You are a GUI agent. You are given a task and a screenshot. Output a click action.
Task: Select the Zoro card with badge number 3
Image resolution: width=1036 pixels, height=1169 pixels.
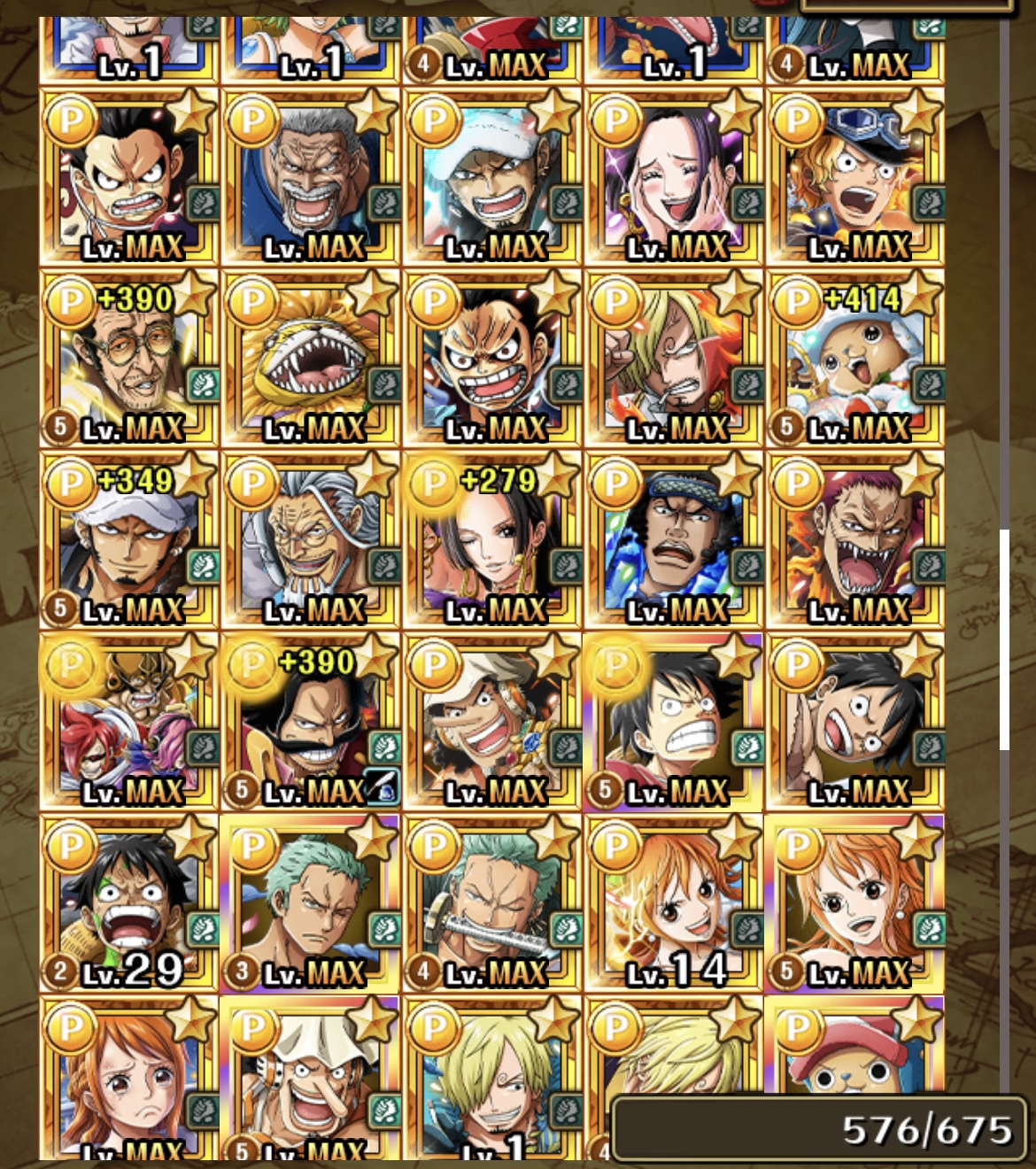[x=311, y=903]
